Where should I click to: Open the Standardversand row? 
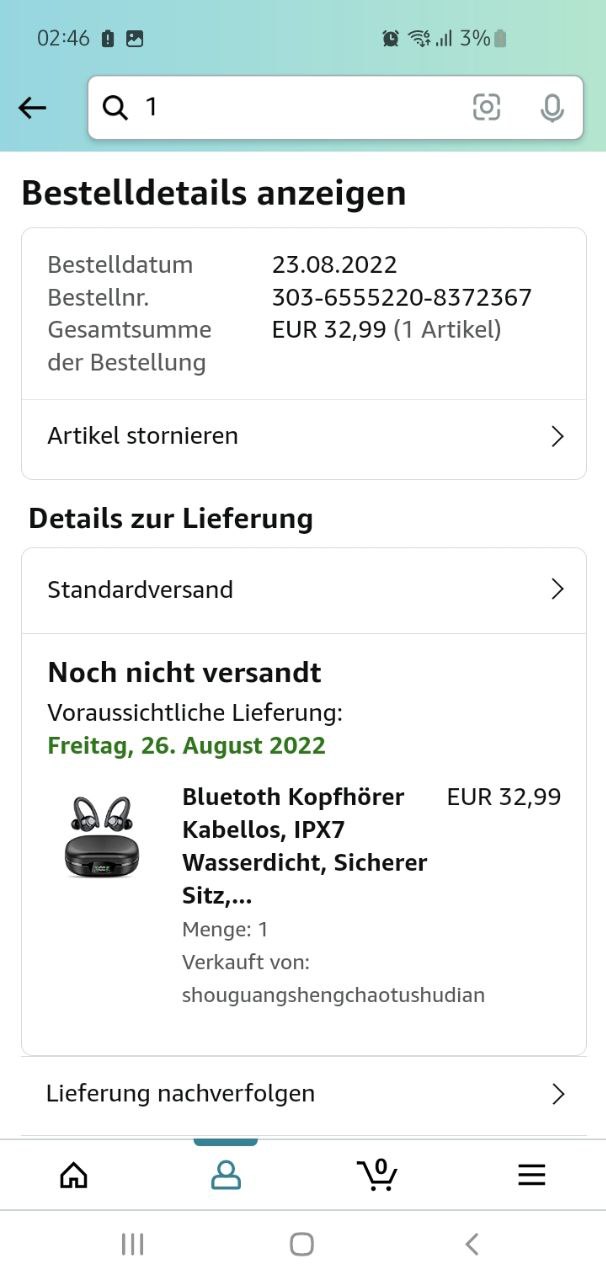pyautogui.click(x=304, y=590)
